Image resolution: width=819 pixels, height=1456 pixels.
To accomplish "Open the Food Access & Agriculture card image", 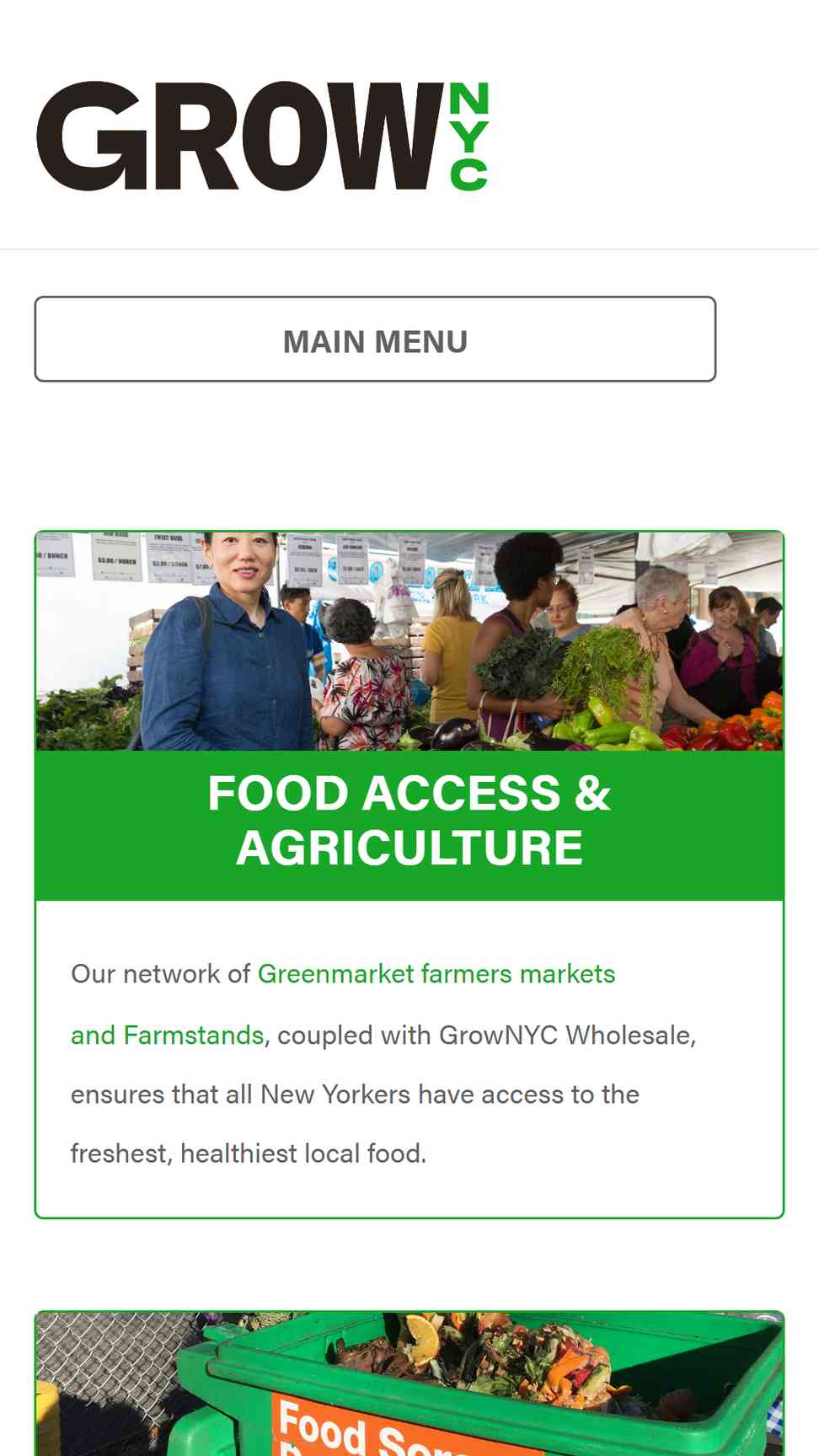I will [x=409, y=641].
